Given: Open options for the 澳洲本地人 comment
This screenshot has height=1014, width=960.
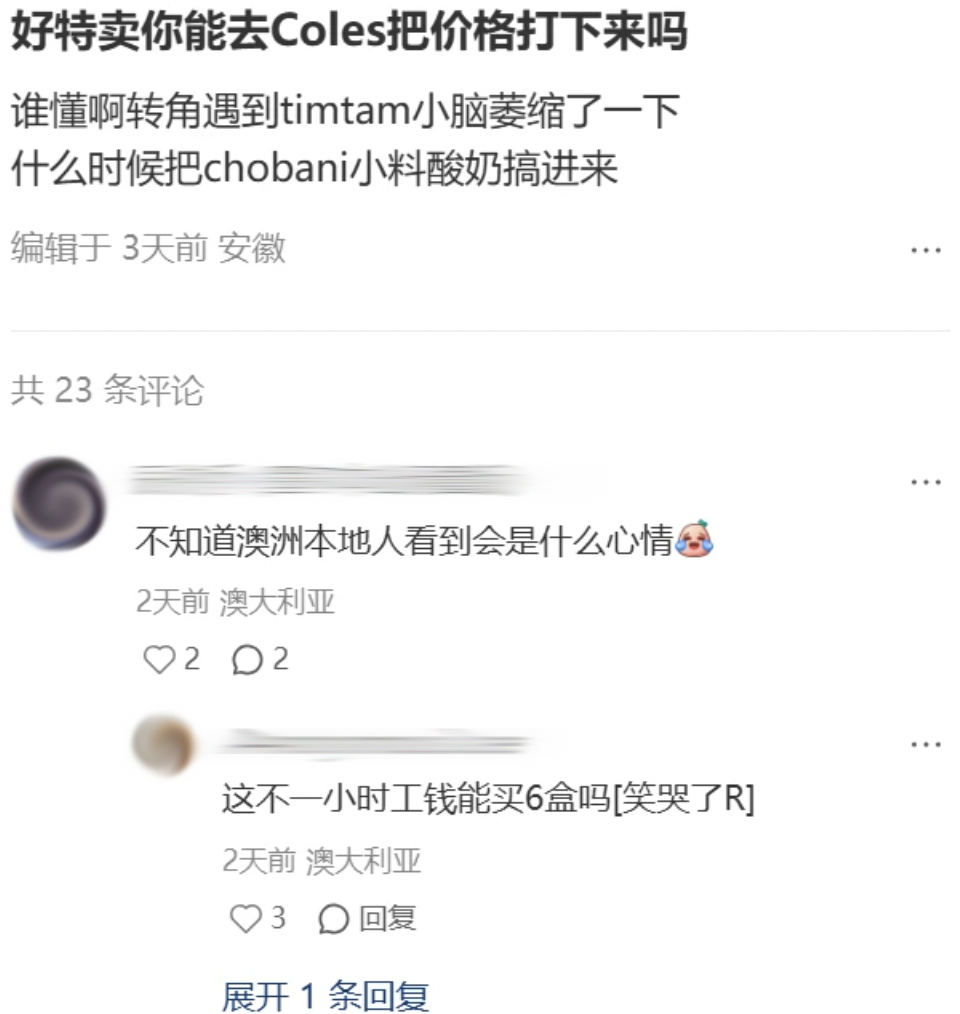Looking at the screenshot, I should click(x=925, y=483).
